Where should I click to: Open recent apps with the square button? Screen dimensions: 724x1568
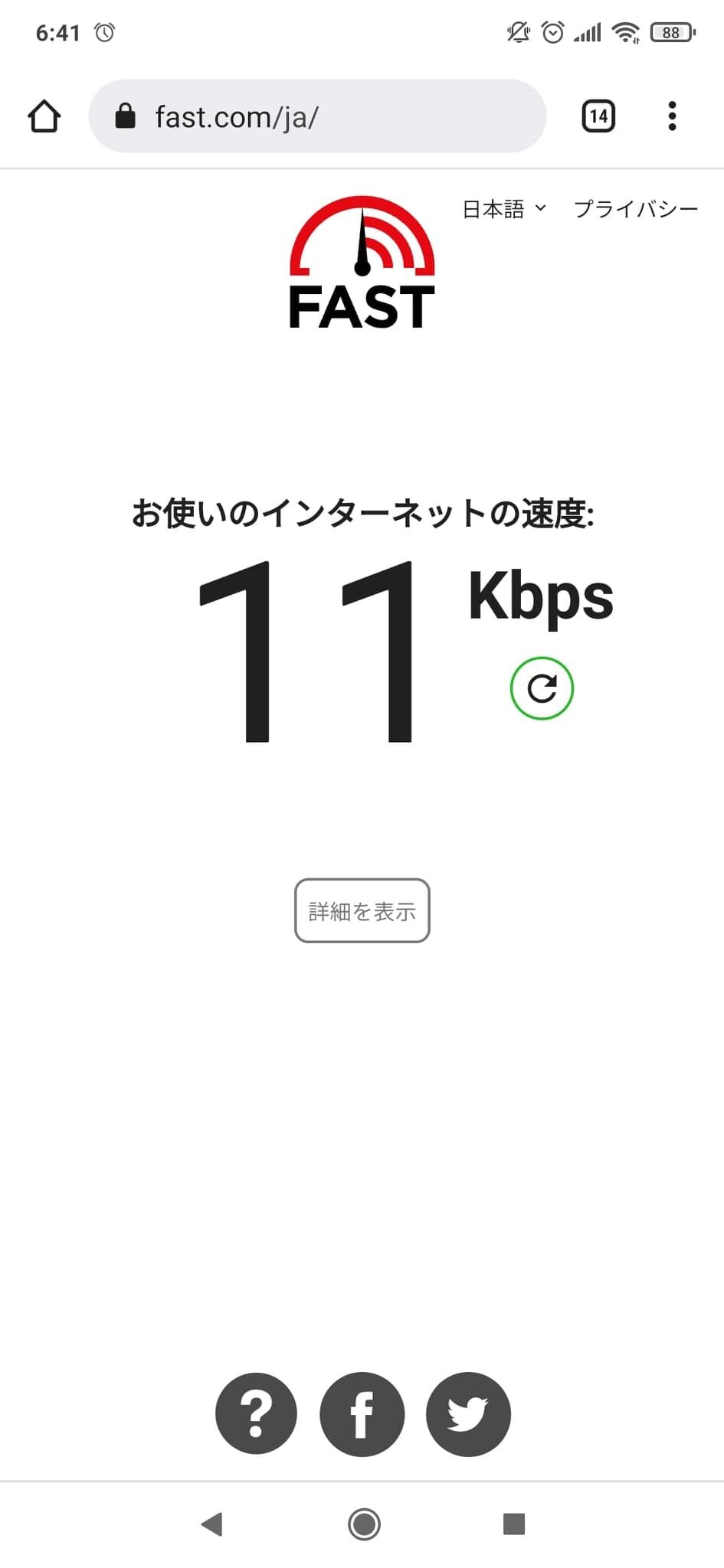514,1524
